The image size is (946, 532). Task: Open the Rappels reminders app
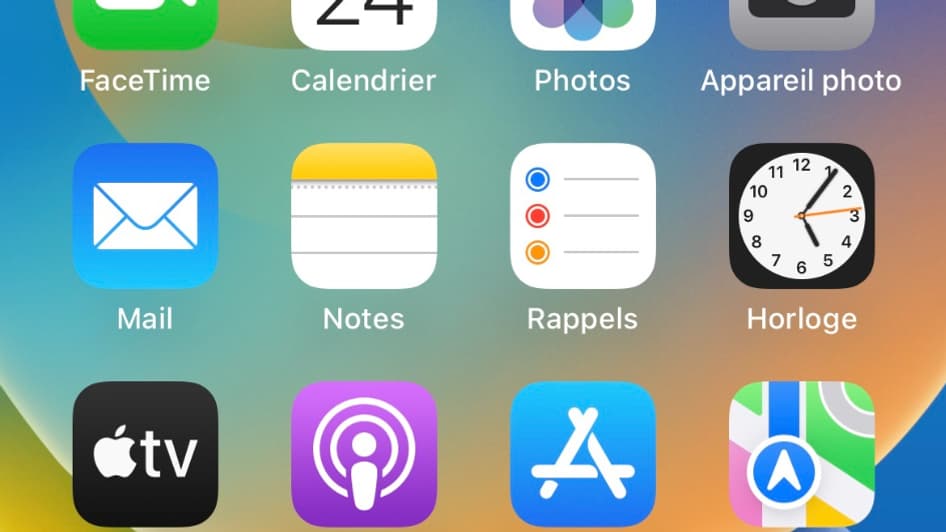[x=583, y=216]
